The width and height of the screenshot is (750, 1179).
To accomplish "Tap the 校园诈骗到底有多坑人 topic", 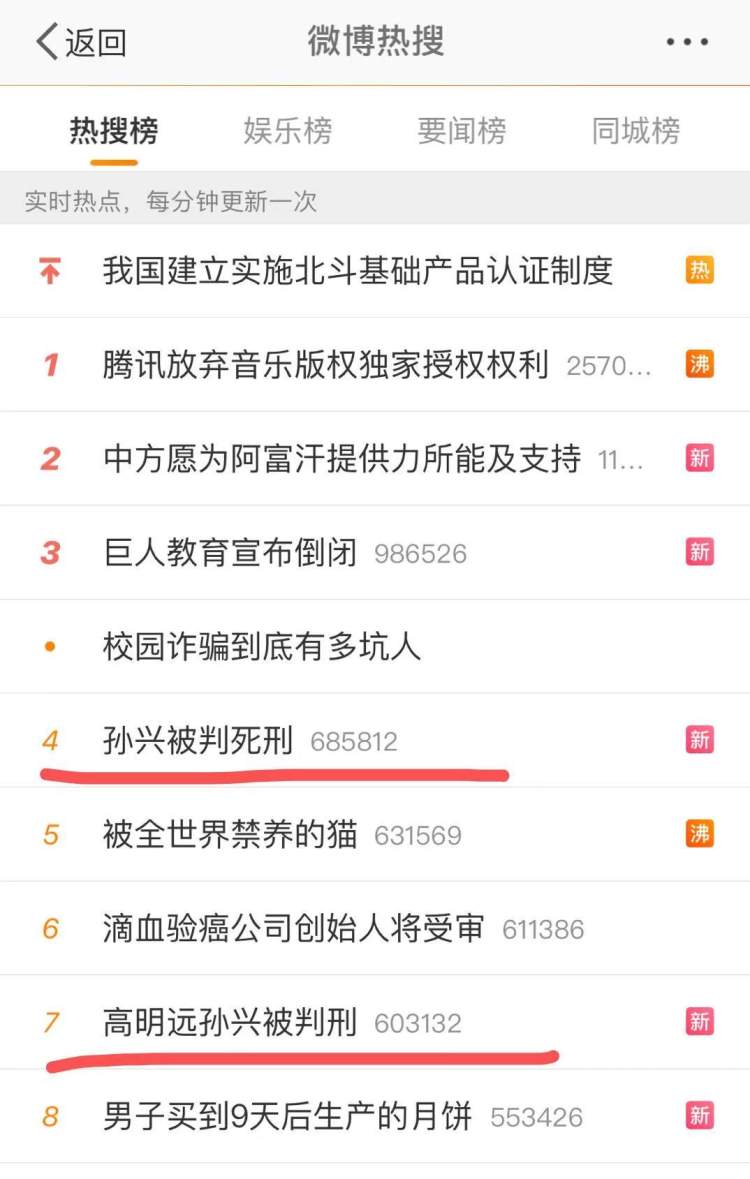I will [262, 646].
